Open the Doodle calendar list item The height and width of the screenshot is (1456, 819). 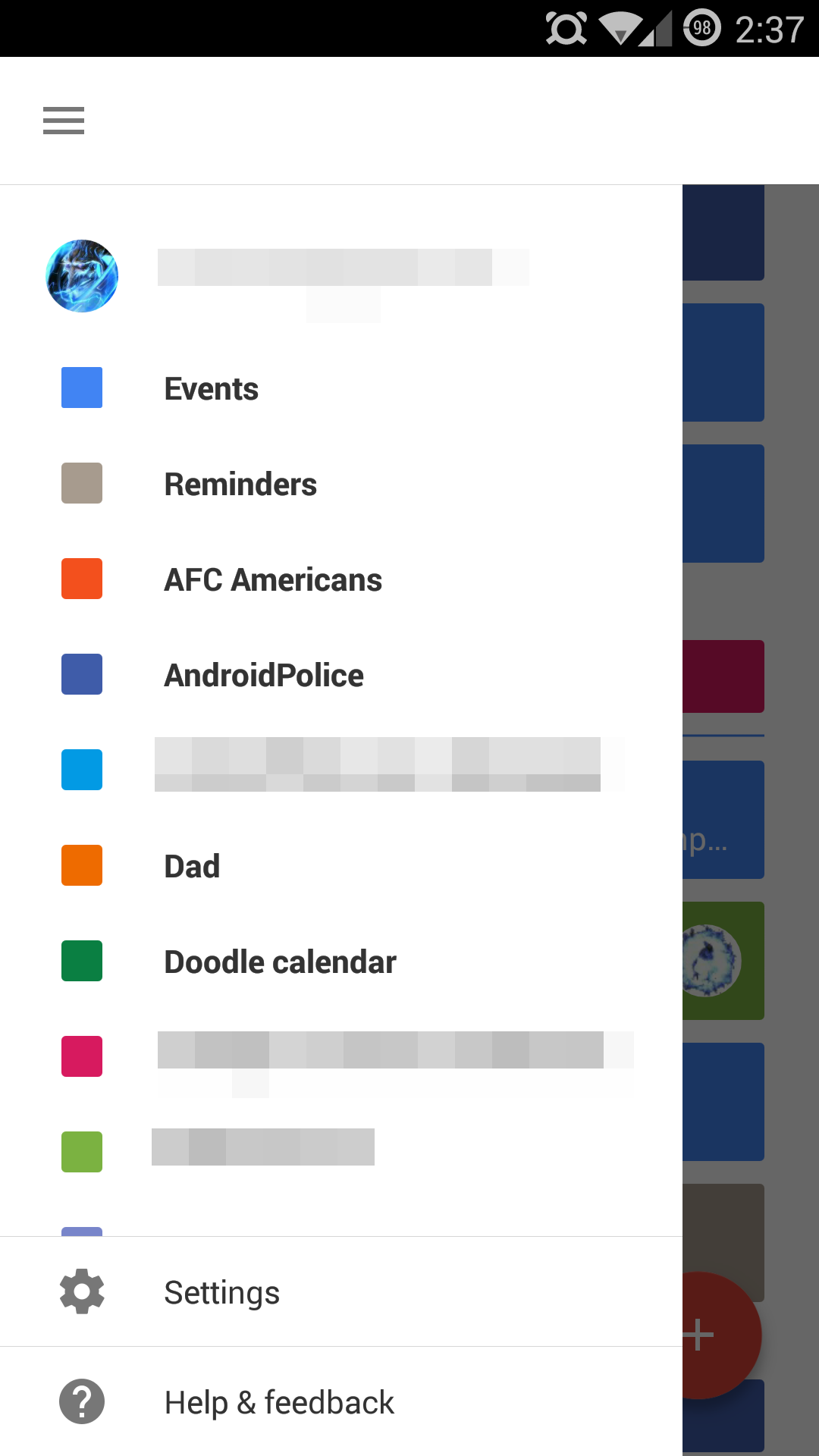[281, 961]
